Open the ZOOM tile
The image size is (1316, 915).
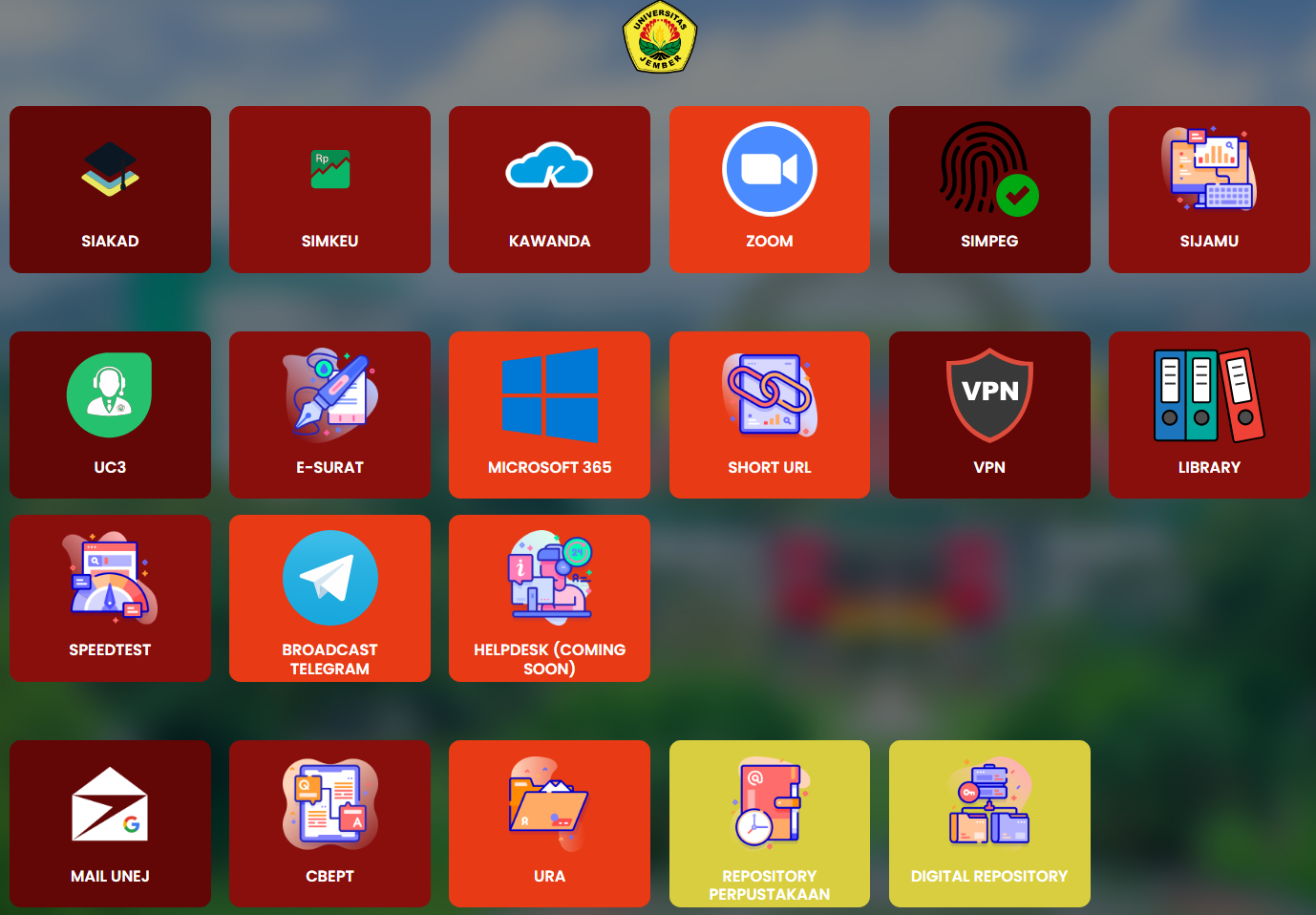point(769,189)
